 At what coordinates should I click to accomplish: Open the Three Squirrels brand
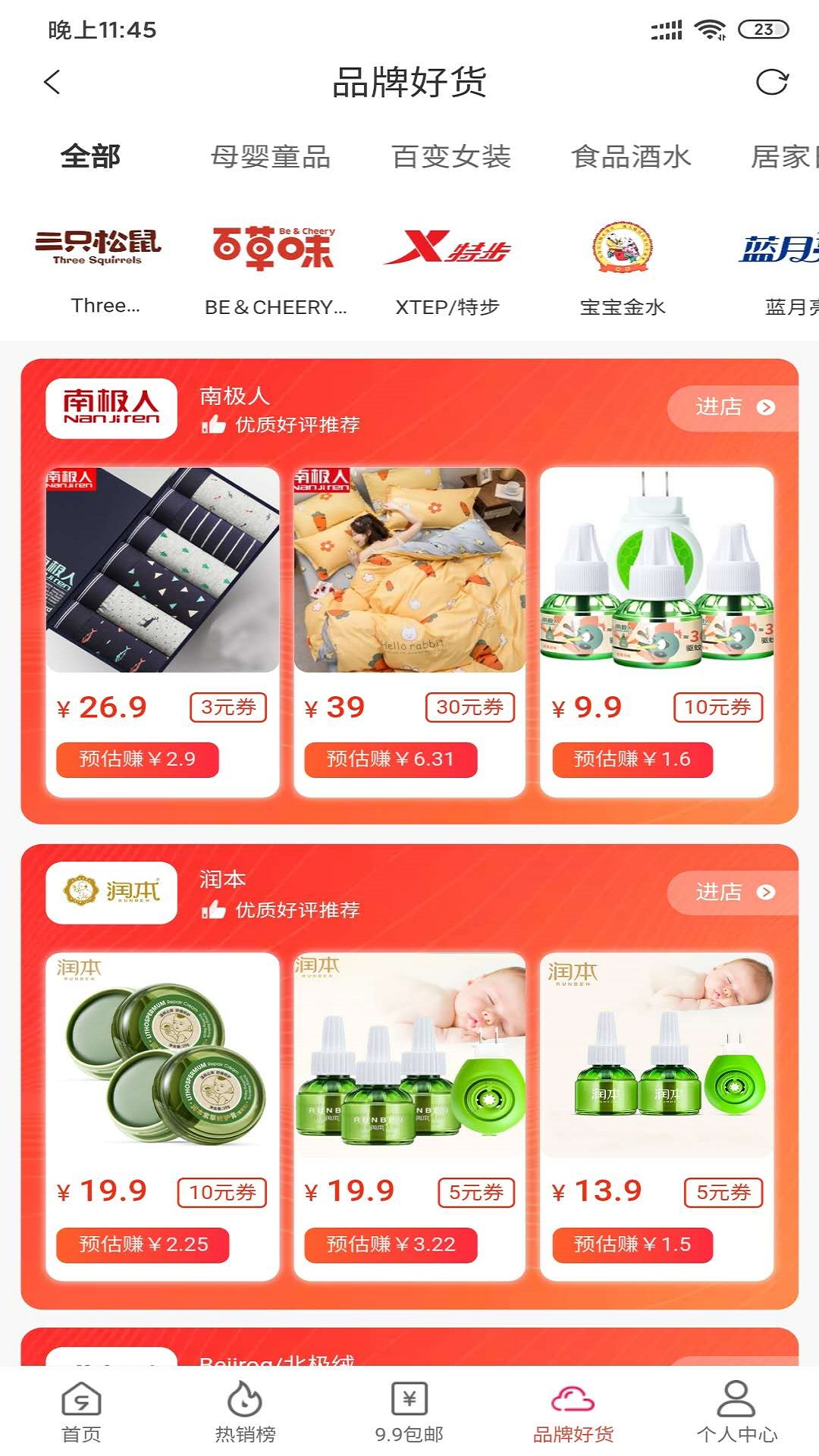tap(99, 269)
